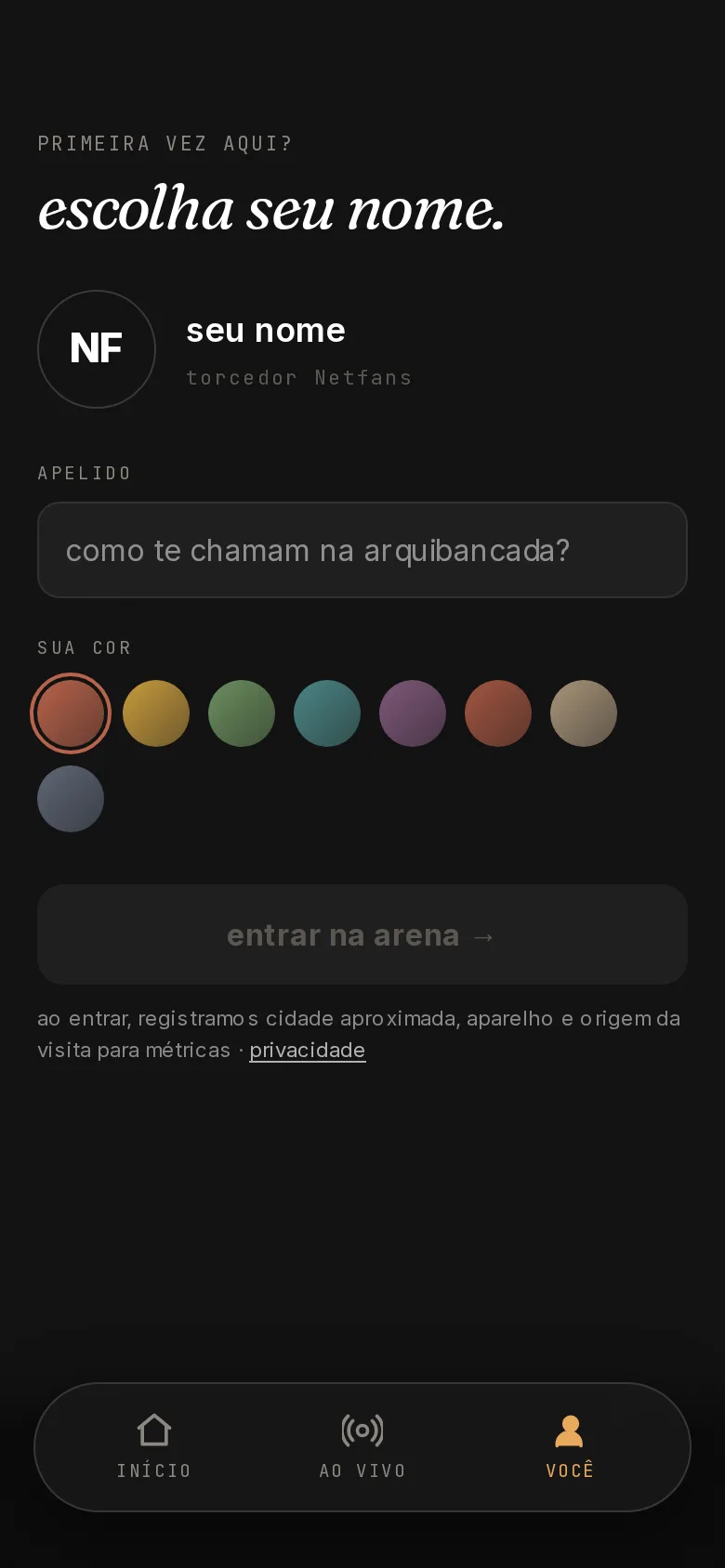Viewport: 725px width, 1568px height.
Task: Pick the teal color swatch
Action: click(327, 713)
